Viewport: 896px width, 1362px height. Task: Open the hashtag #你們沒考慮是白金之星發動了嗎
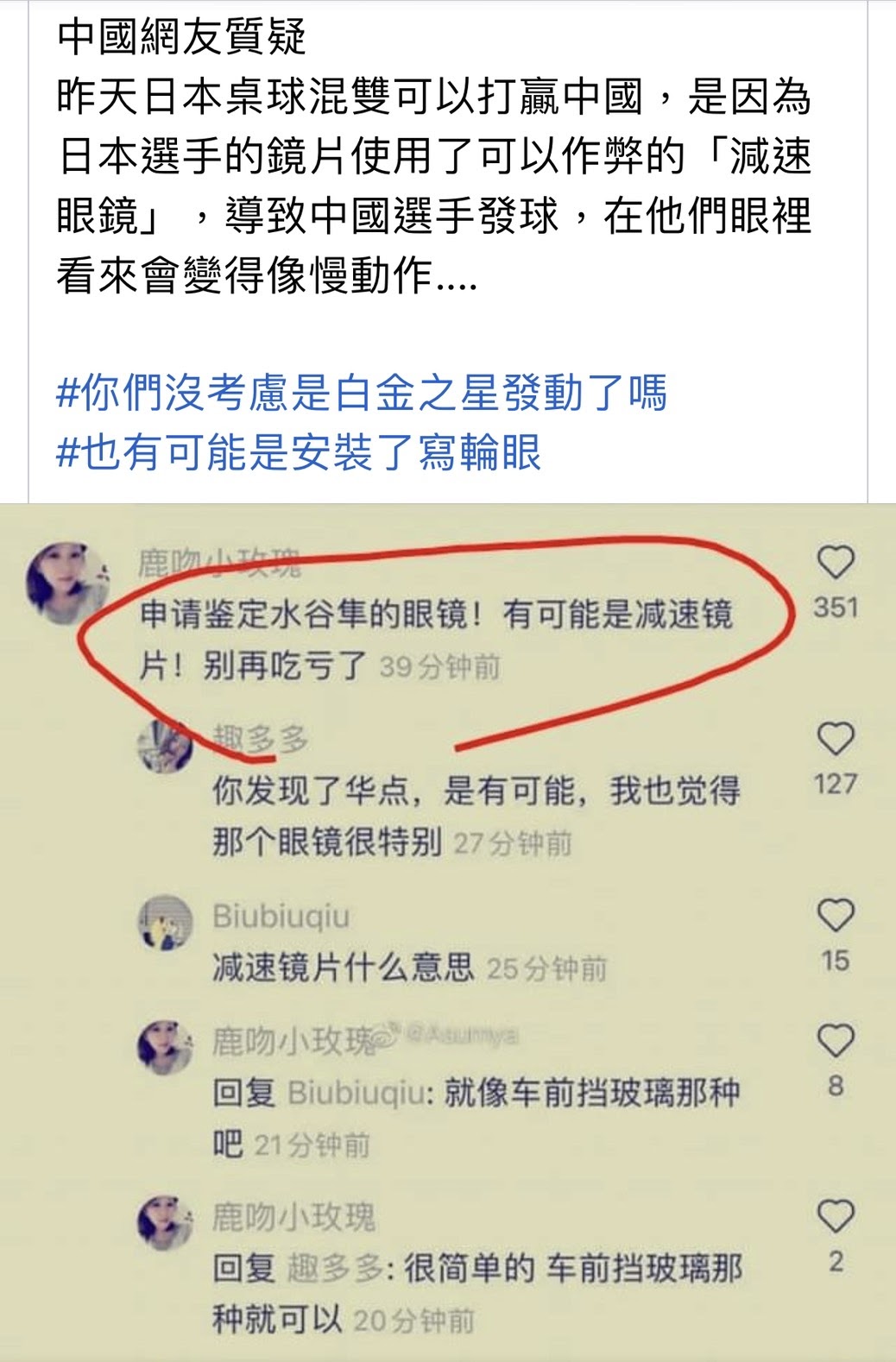[x=361, y=393]
